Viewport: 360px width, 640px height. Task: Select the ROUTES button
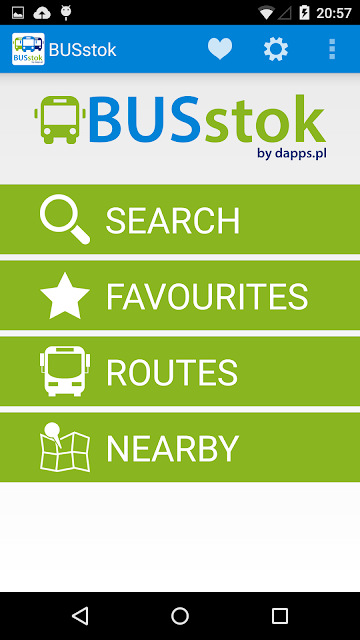point(180,371)
